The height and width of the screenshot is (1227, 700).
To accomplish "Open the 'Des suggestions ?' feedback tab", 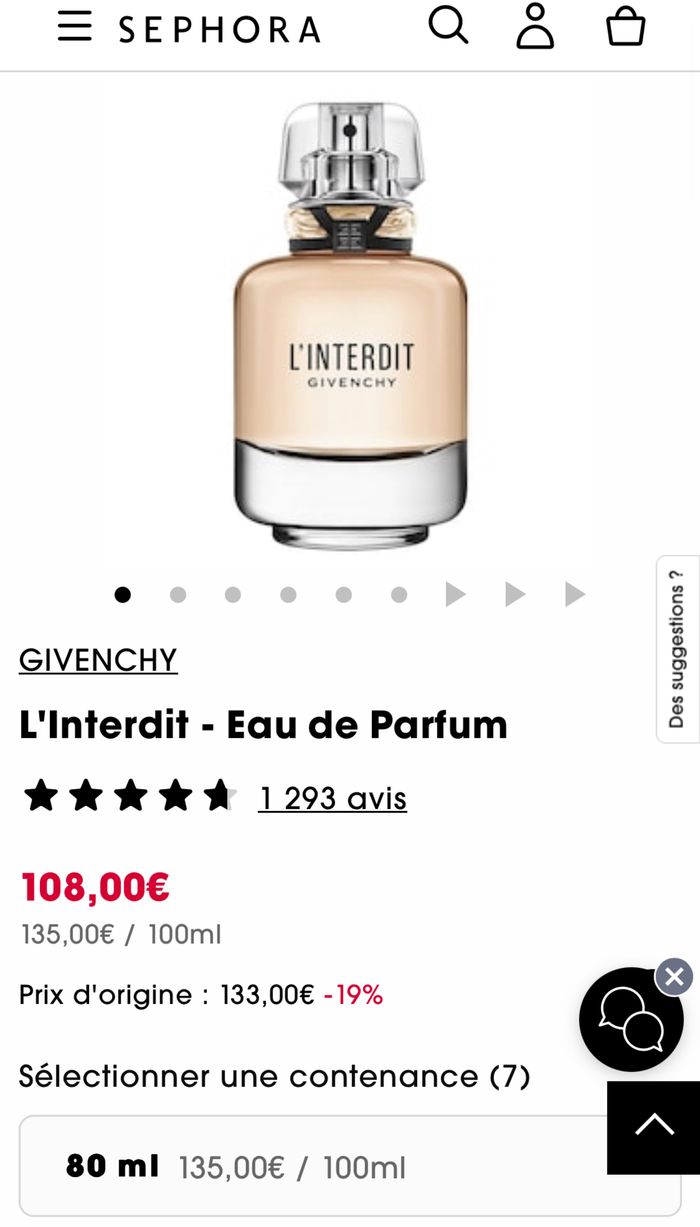I will point(677,649).
